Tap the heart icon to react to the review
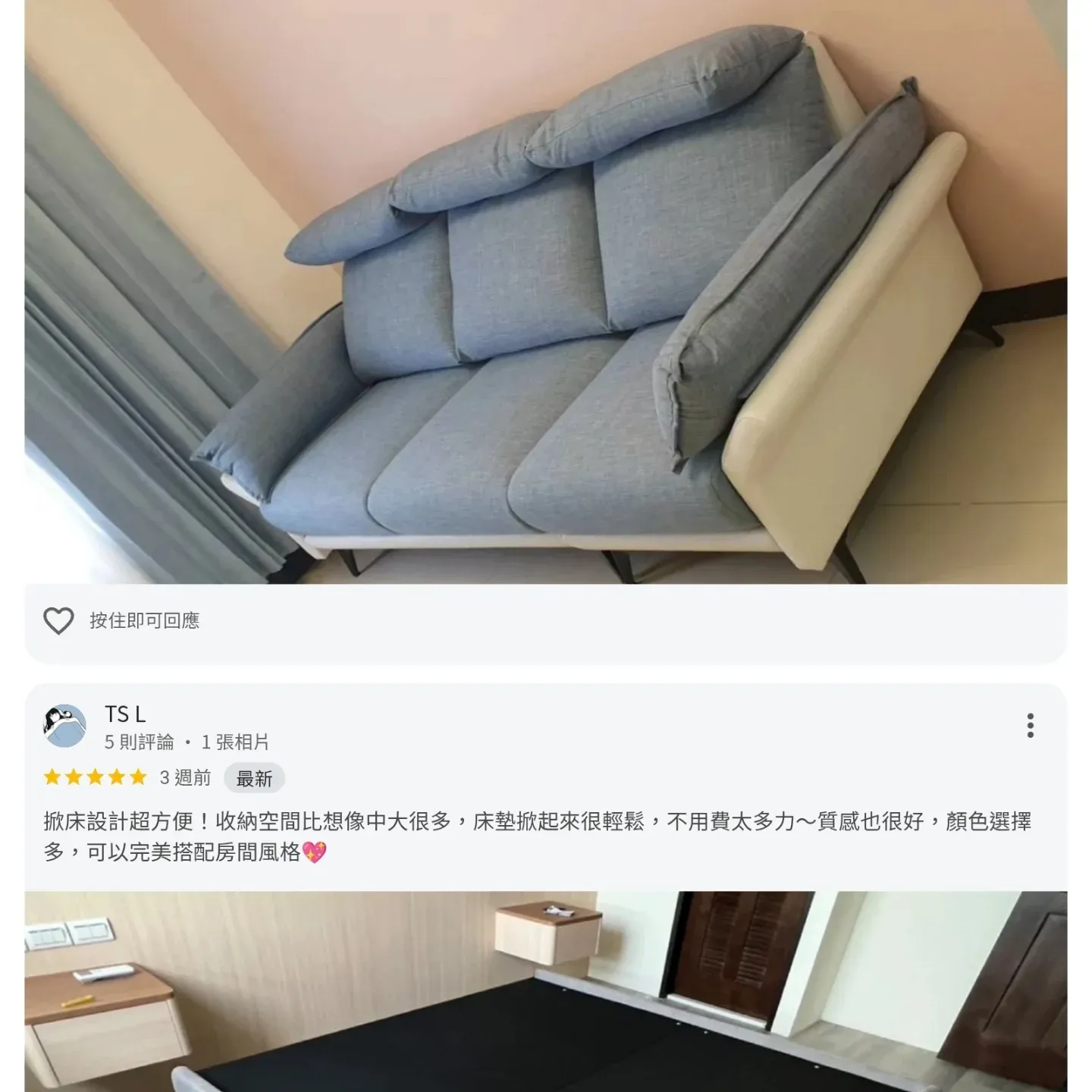This screenshot has width=1092, height=1092. (58, 621)
